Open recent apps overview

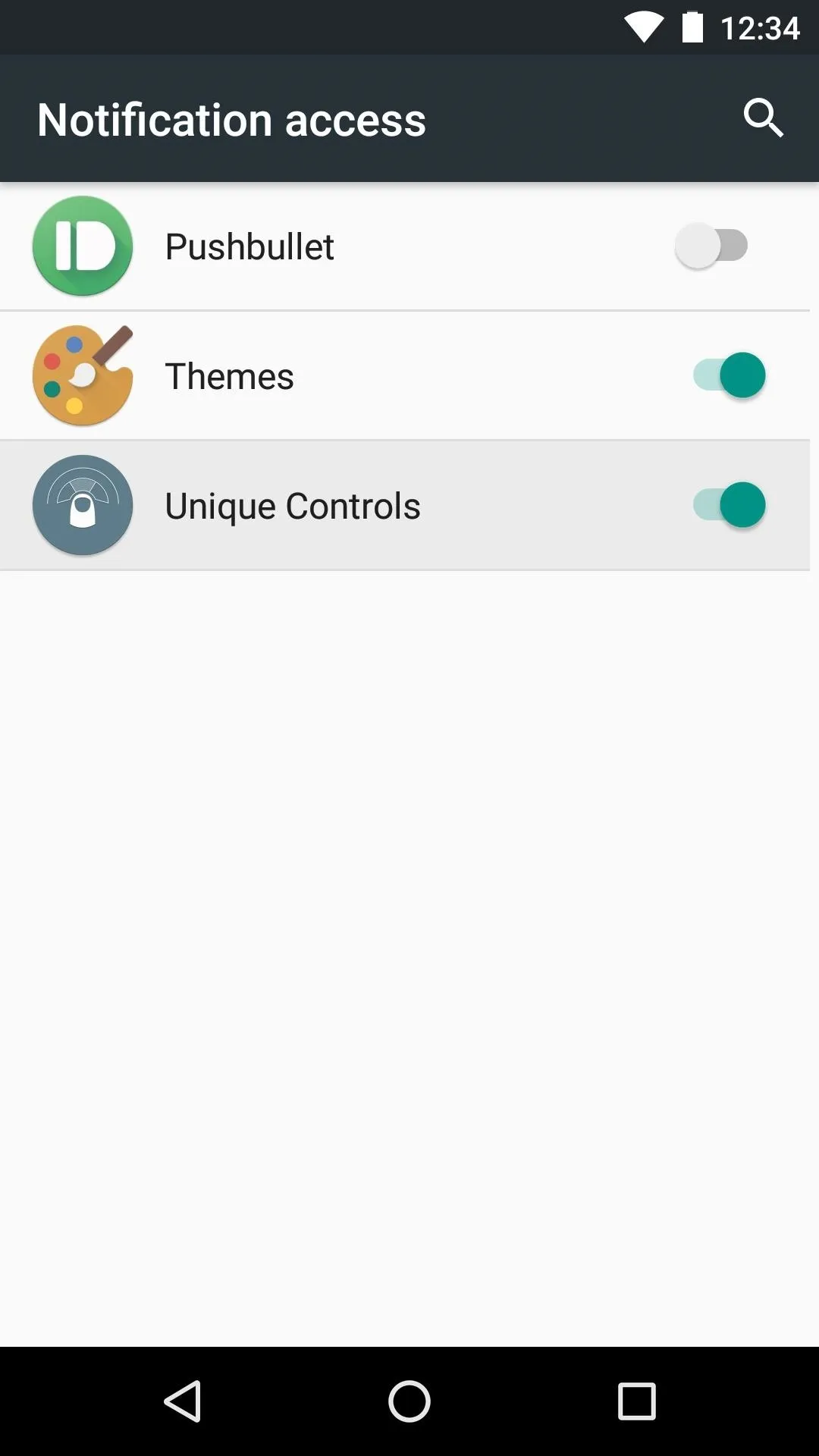point(637,1401)
